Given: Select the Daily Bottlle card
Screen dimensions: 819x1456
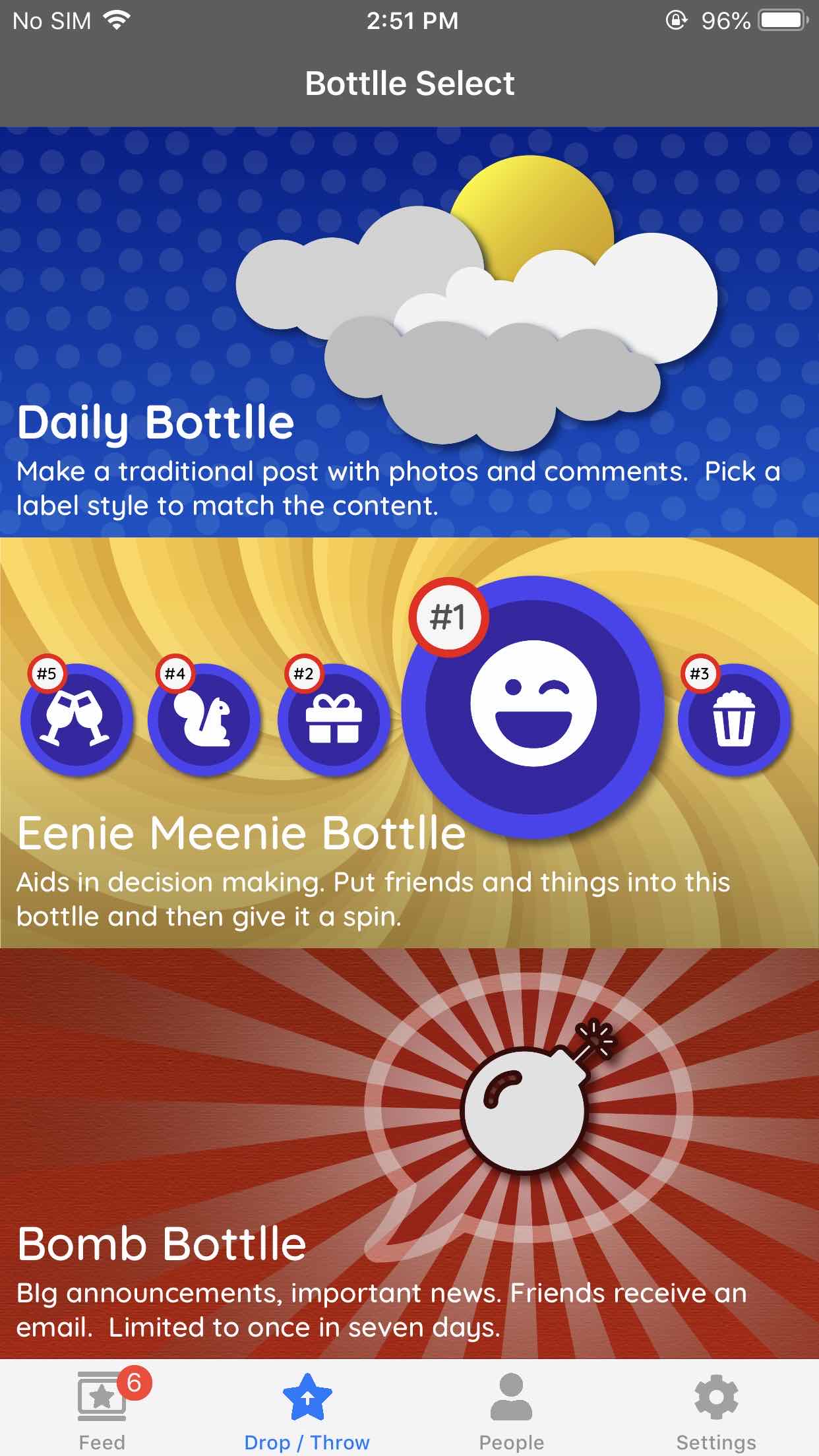Looking at the screenshot, I should (x=409, y=332).
